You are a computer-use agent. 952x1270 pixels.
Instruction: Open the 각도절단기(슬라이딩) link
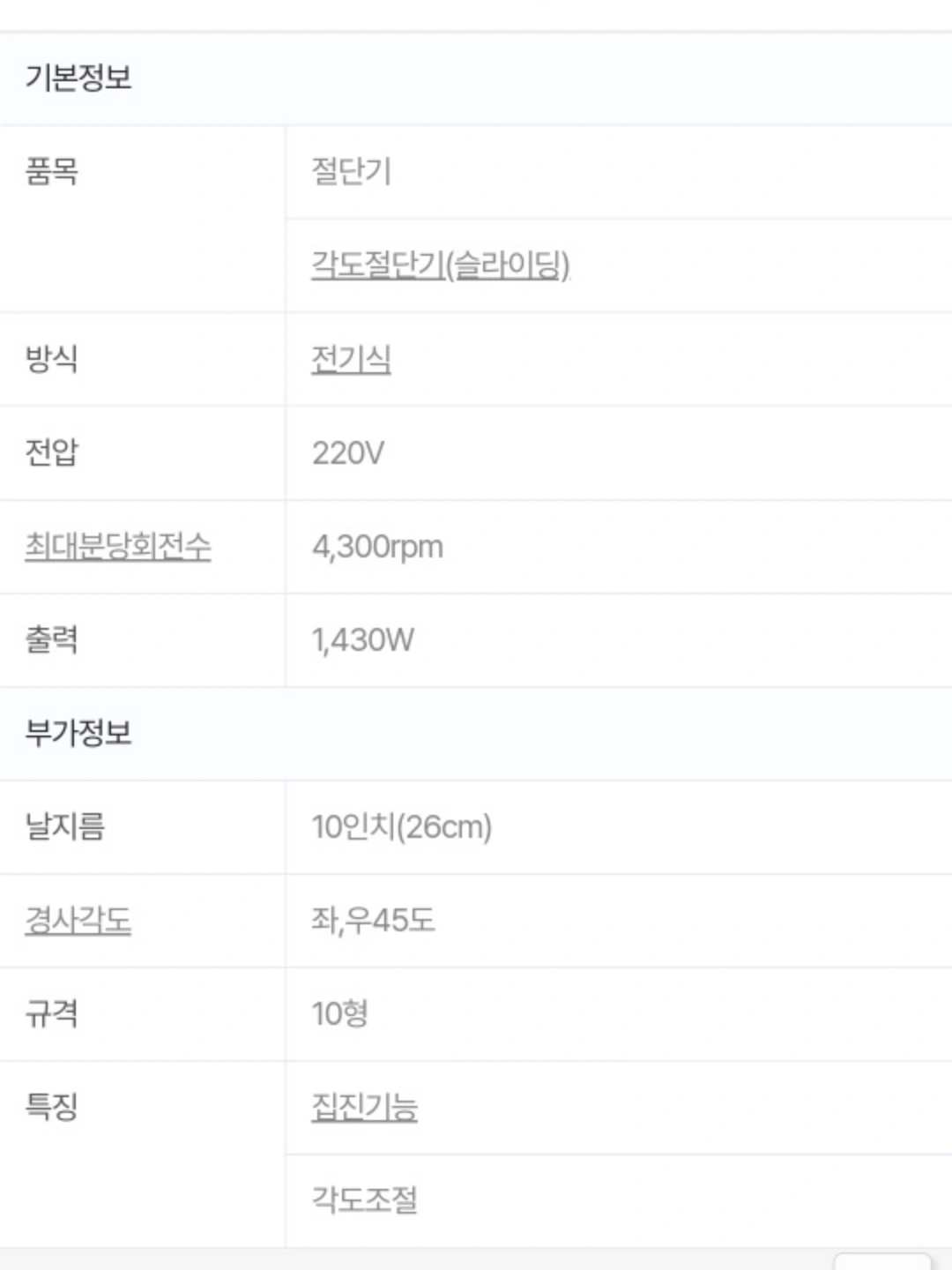click(440, 265)
